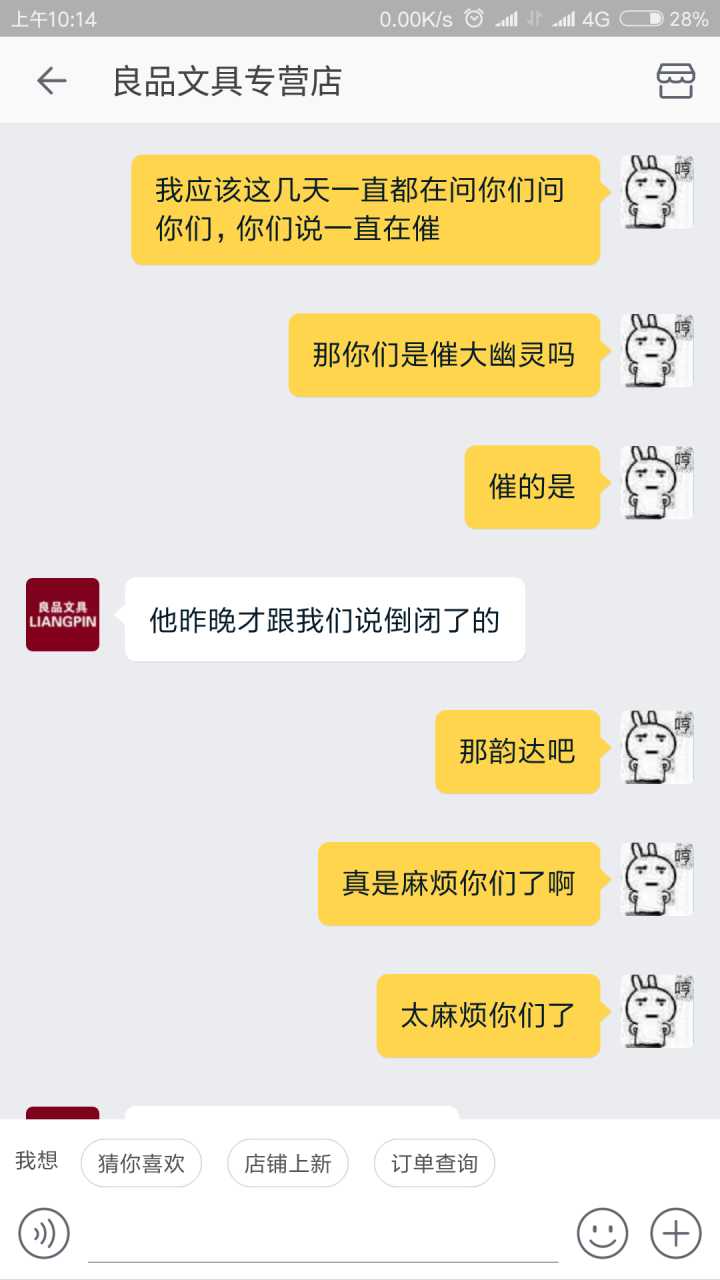Open 订单查询 order lookup chip
This screenshot has height=1280, width=720.
pos(434,1163)
